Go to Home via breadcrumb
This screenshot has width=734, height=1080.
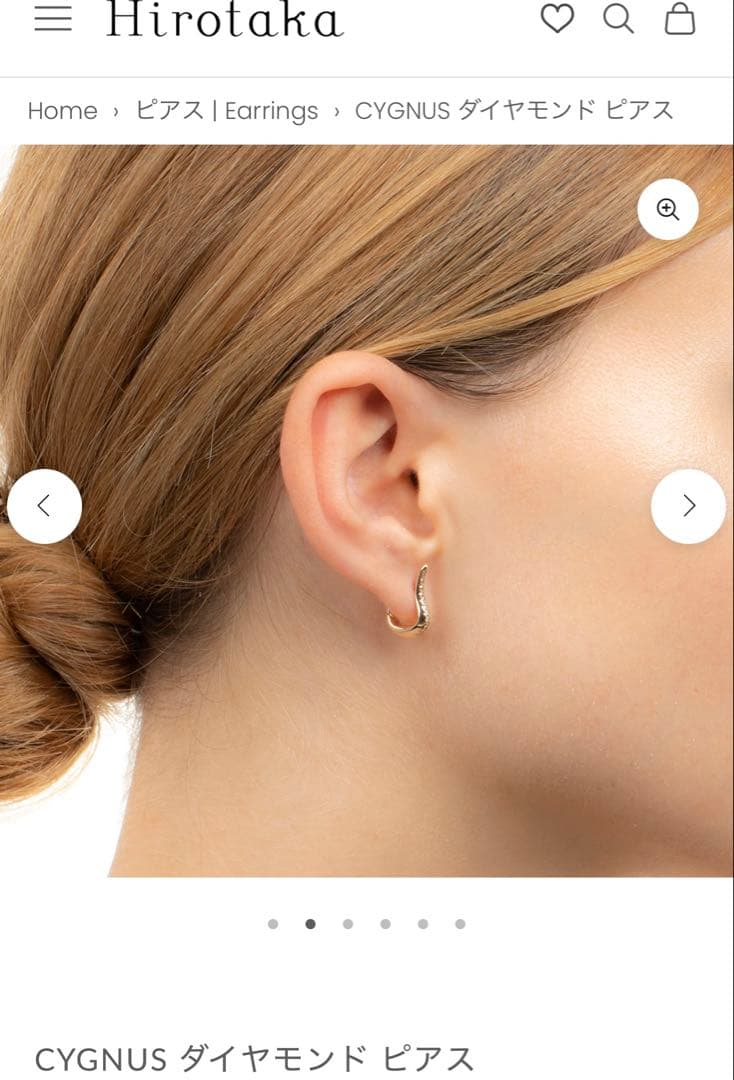[62, 111]
